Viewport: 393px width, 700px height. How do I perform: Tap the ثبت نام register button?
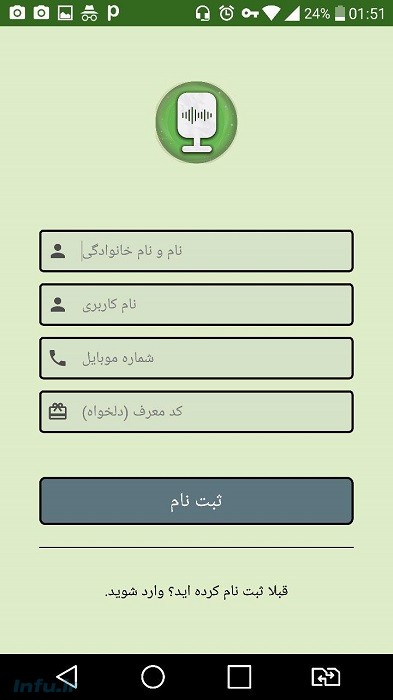click(196, 501)
